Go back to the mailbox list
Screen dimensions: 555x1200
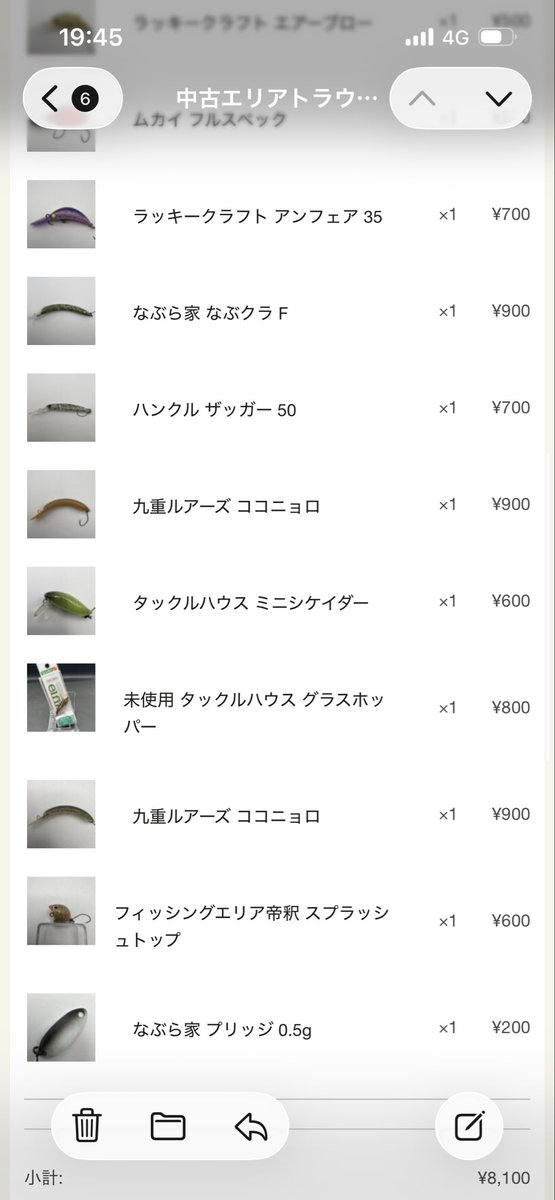pyautogui.click(x=71, y=98)
